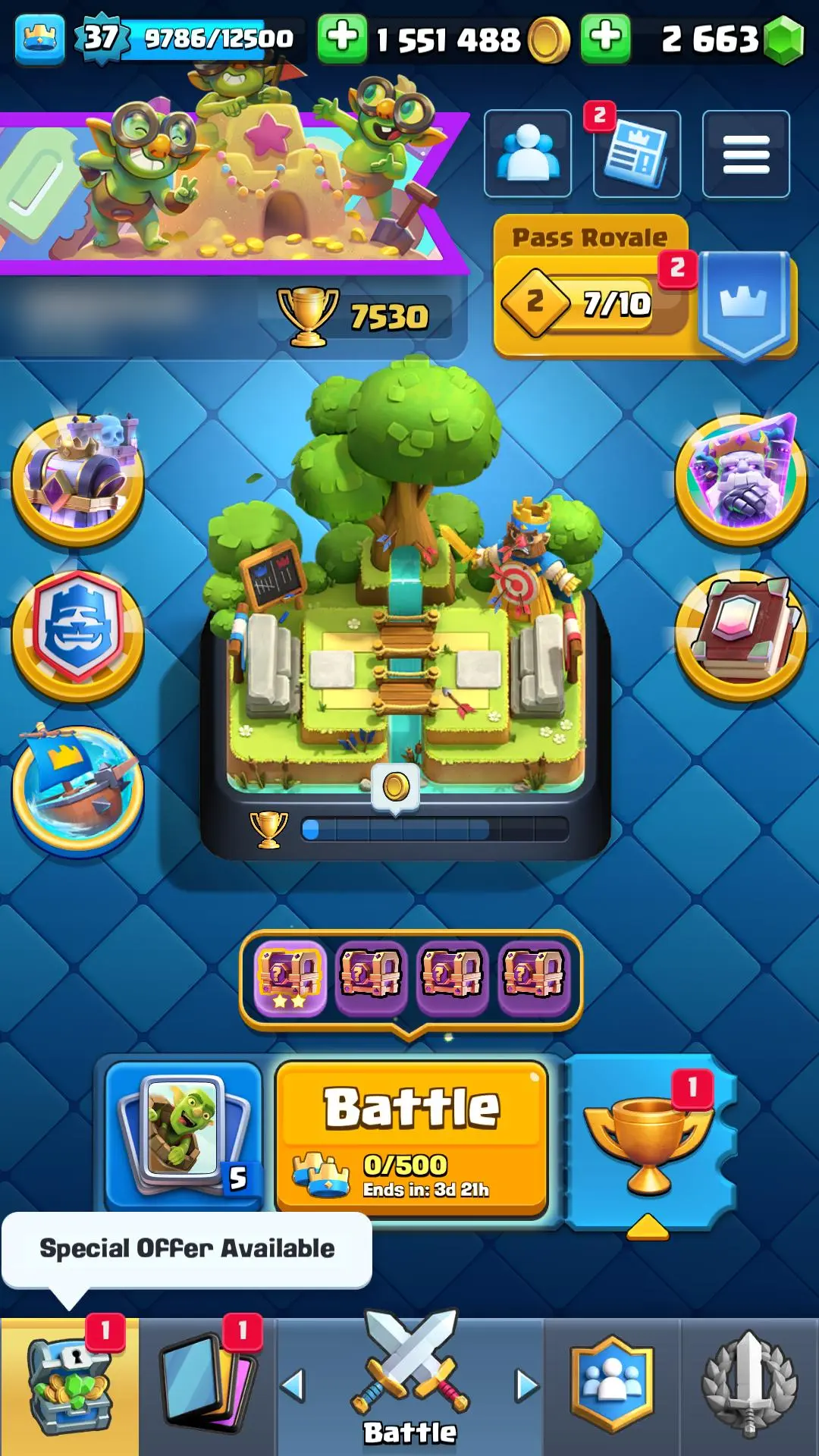
Task: Open the news with badge 2
Action: pos(637,155)
